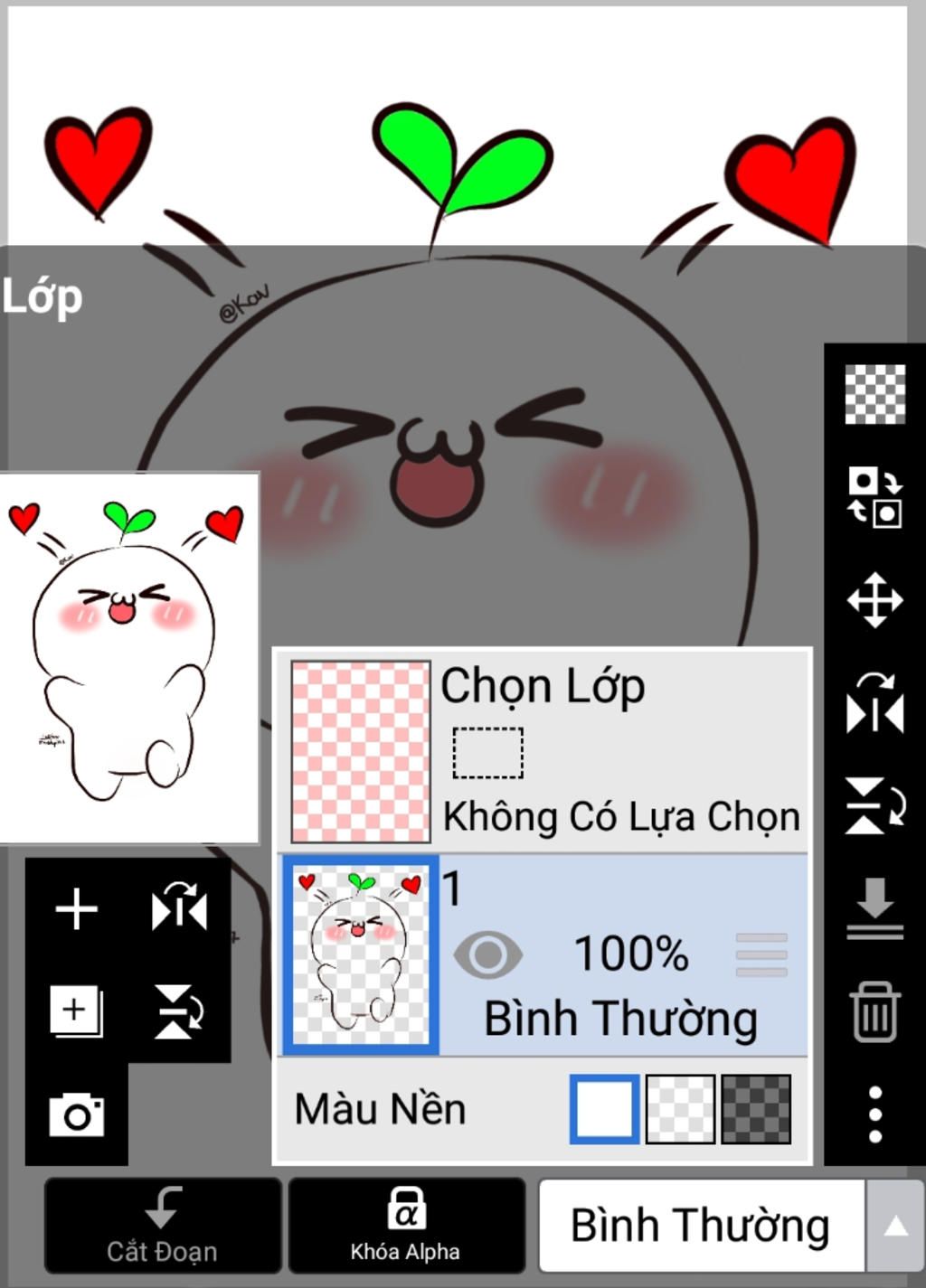The height and width of the screenshot is (1288, 926).
Task: Tap the layer swap icon in right toolbar
Action: tap(874, 496)
